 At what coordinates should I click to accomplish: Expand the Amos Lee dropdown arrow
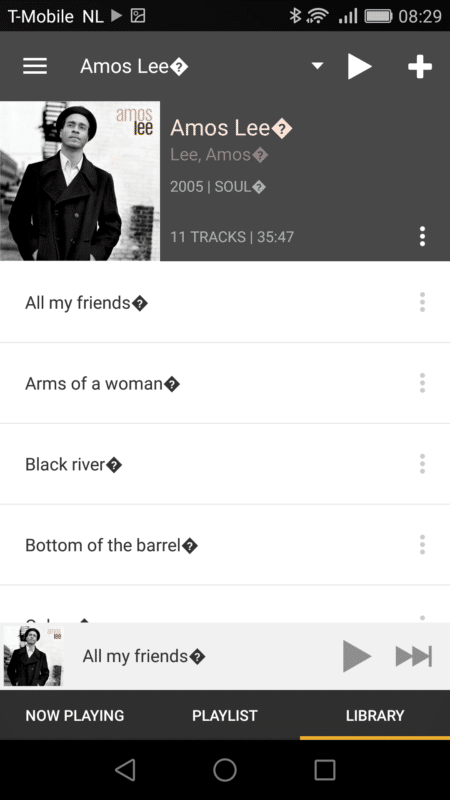pyautogui.click(x=317, y=66)
